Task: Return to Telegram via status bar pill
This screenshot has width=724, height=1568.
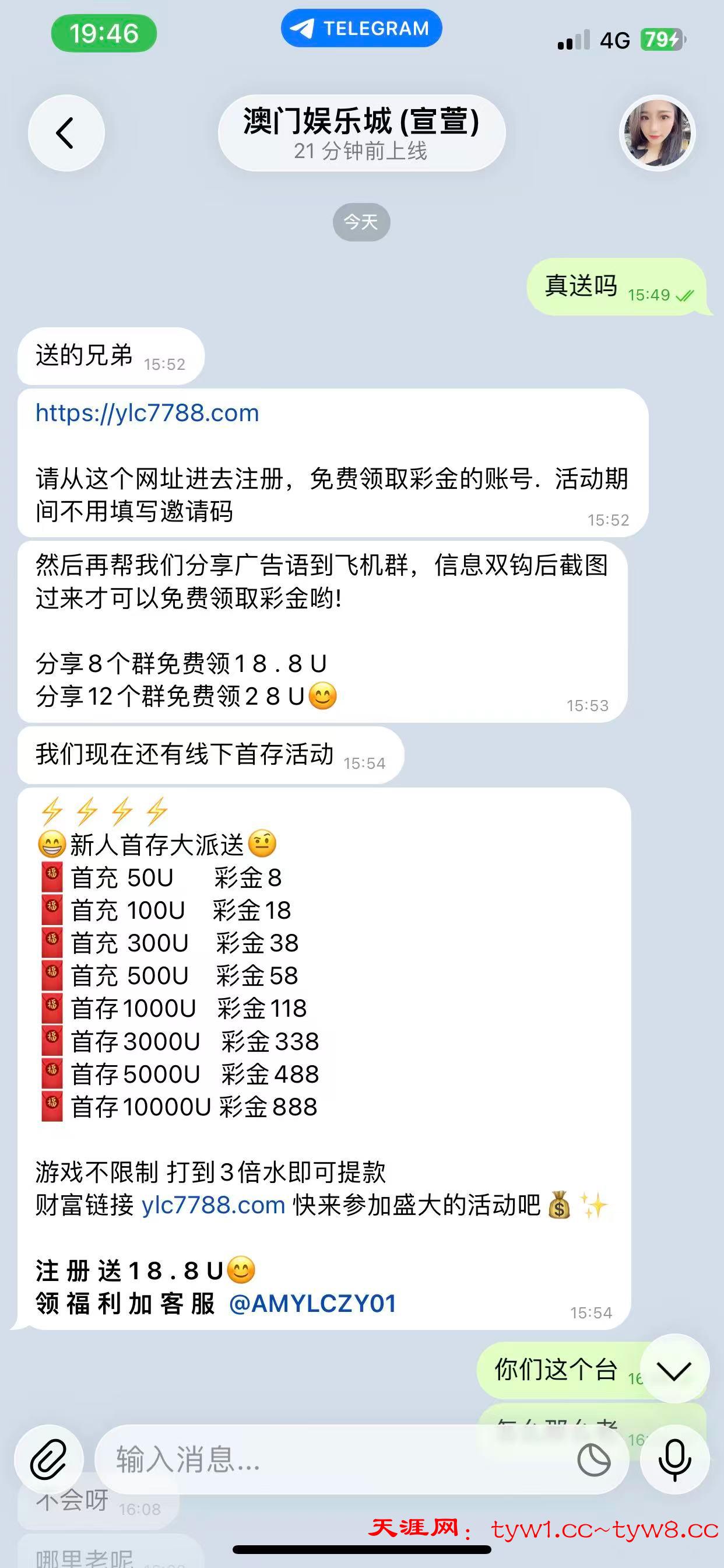Action: (361, 28)
